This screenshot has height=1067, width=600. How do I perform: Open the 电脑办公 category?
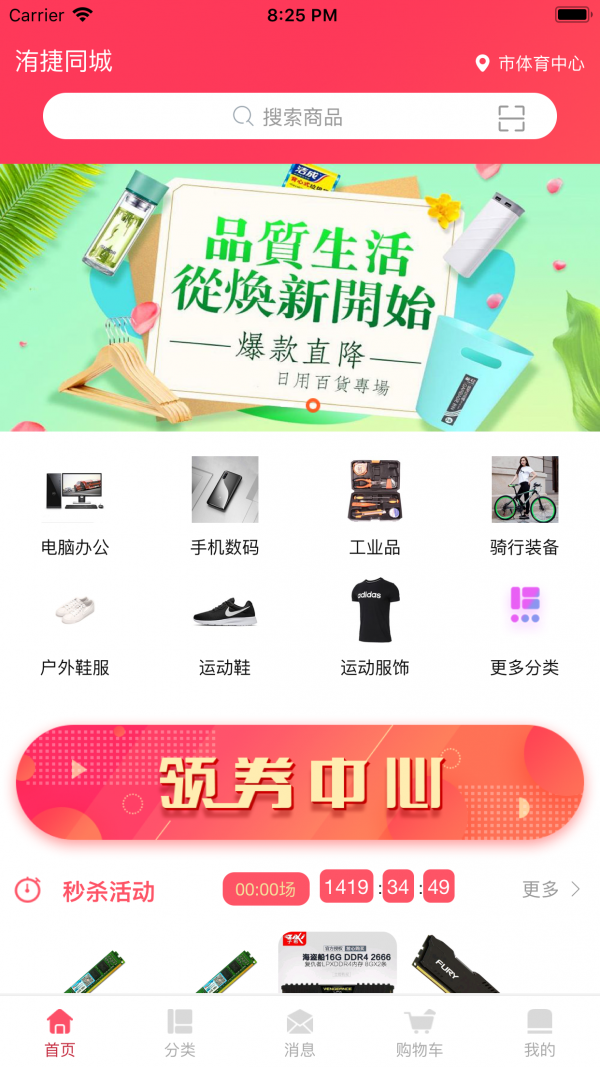point(75,505)
